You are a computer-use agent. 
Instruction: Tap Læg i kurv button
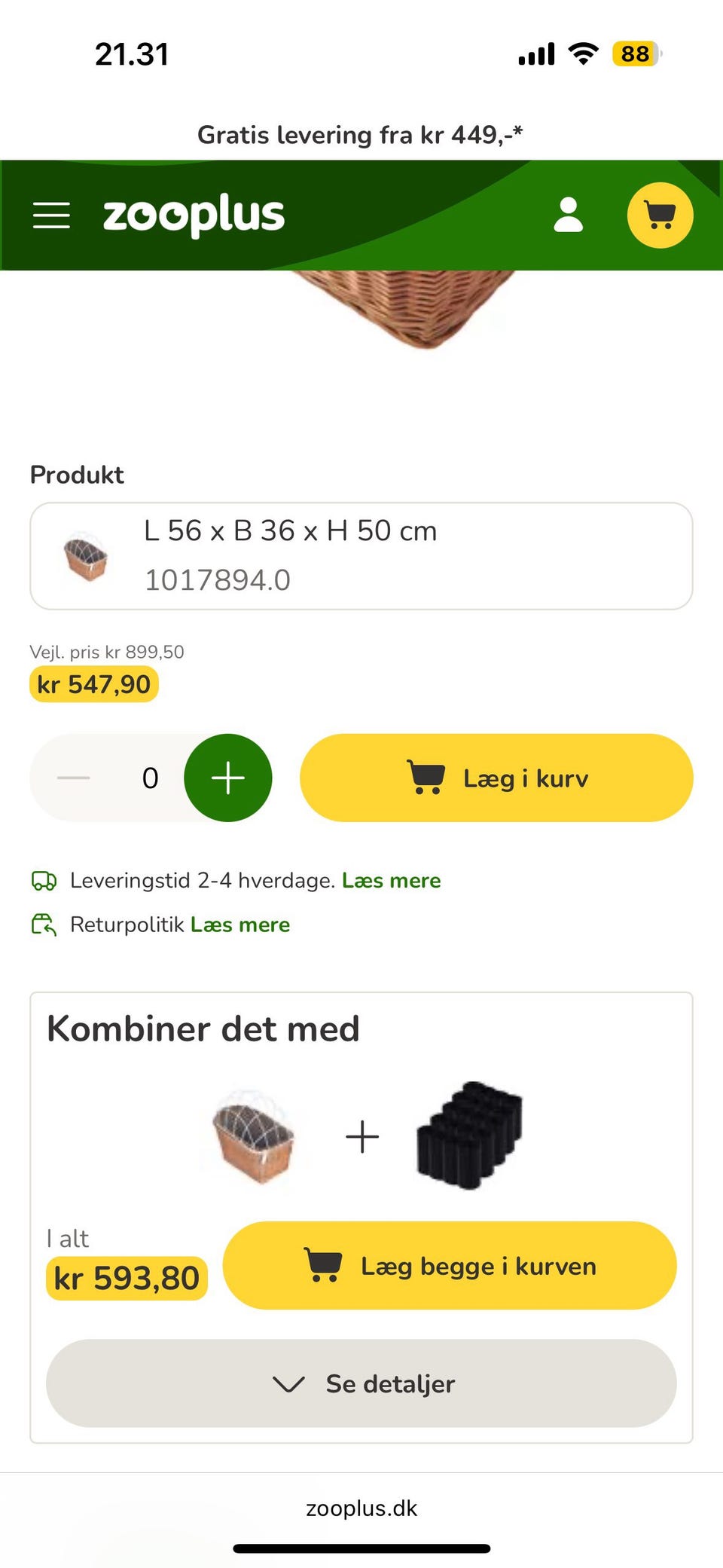tap(496, 778)
